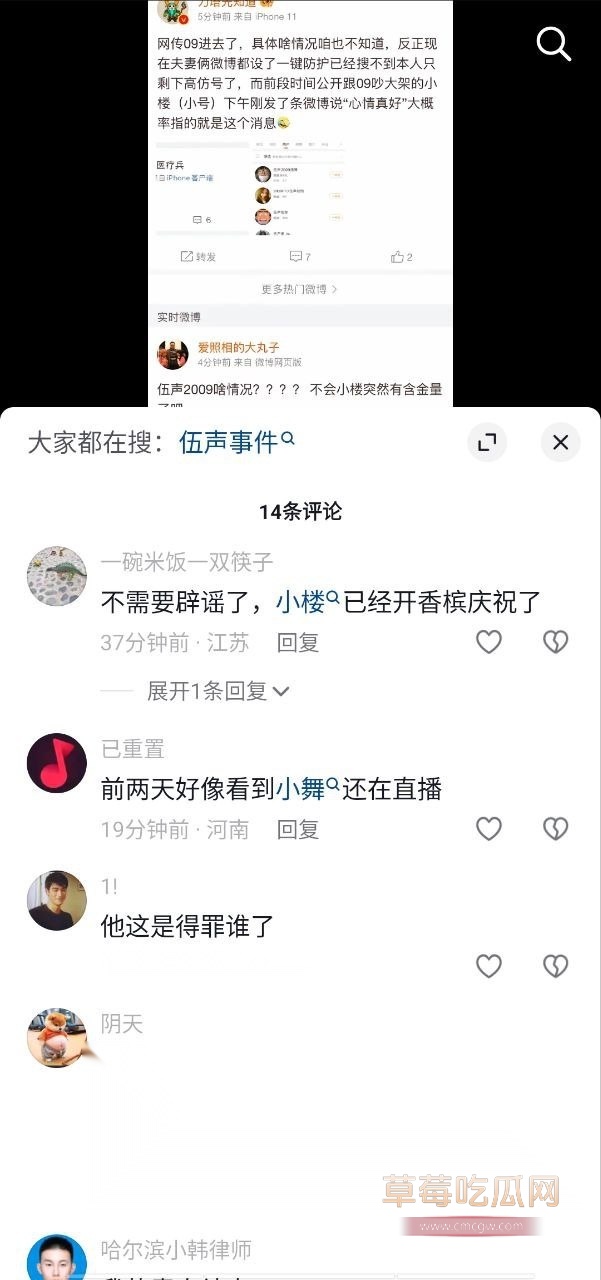Like the comment by 已重置
The height and width of the screenshot is (1280, 601).
click(488, 828)
